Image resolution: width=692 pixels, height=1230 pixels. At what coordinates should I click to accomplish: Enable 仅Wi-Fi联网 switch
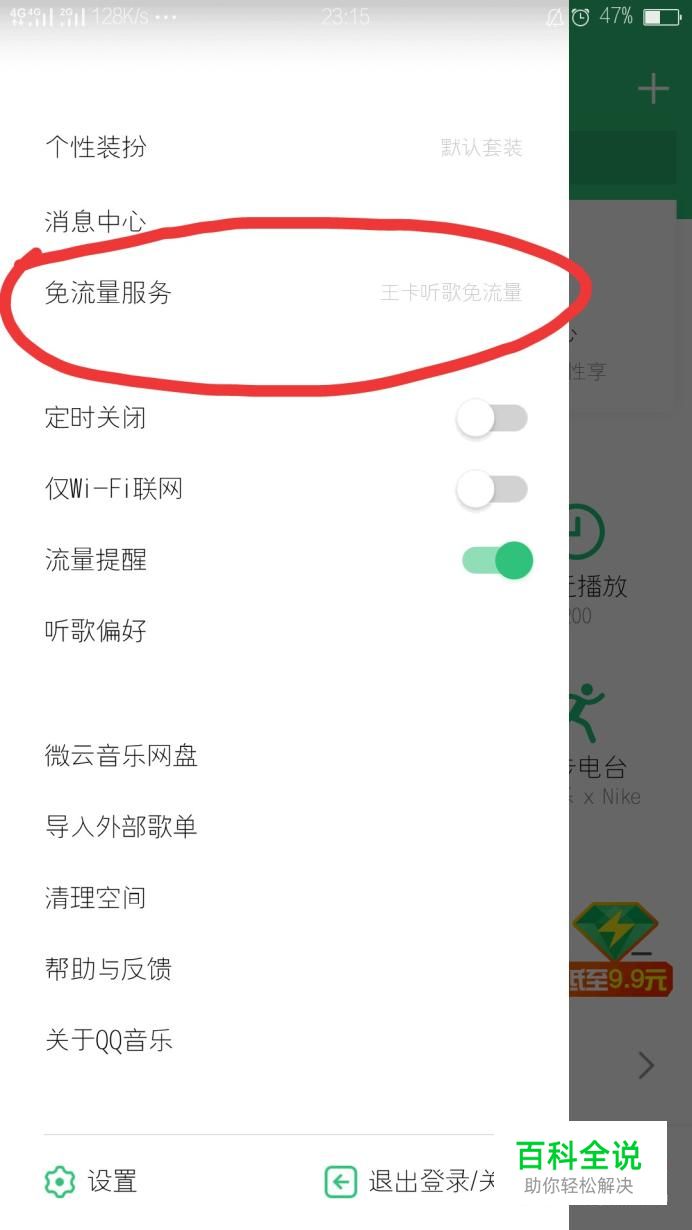(491, 489)
